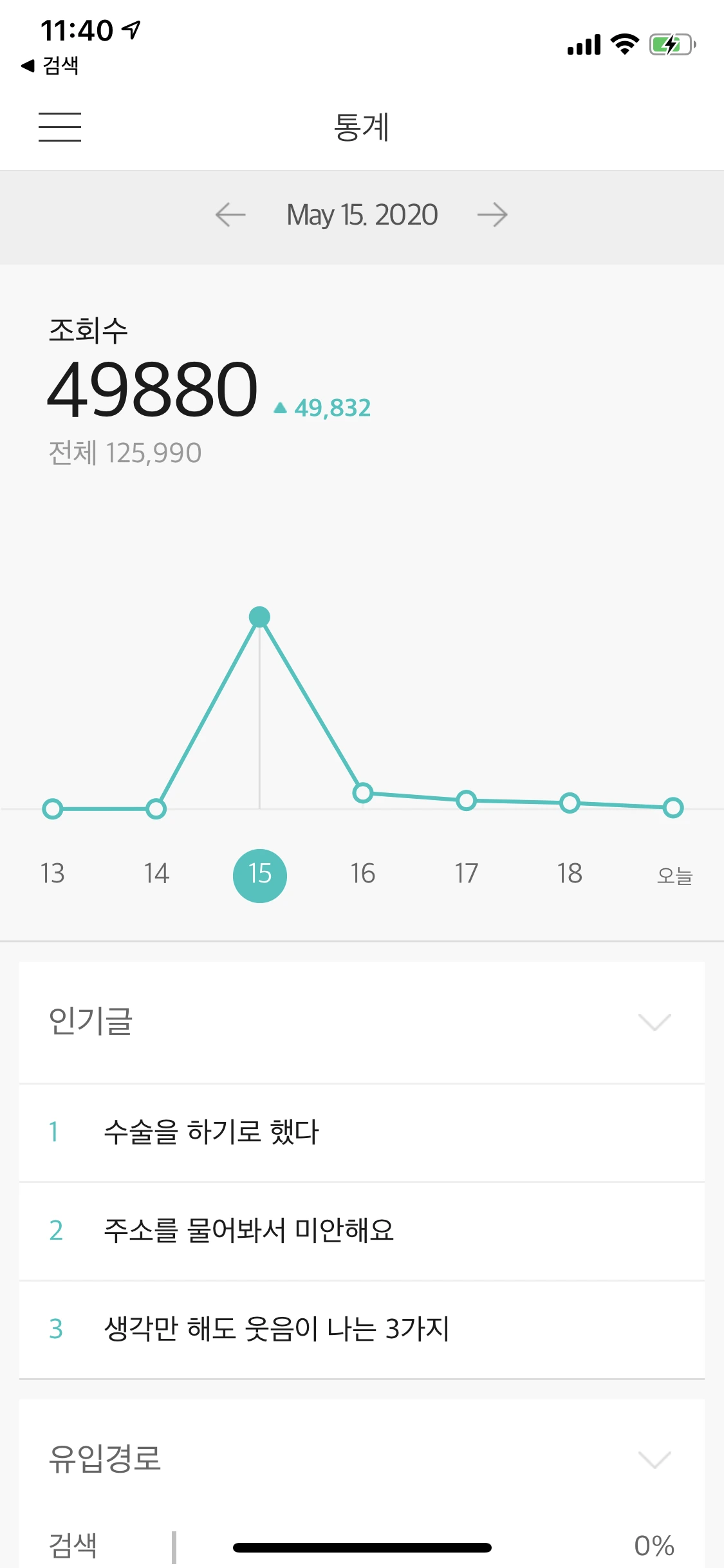This screenshot has height=1568, width=724.
Task: Open the hamburger menu
Action: pos(60,127)
